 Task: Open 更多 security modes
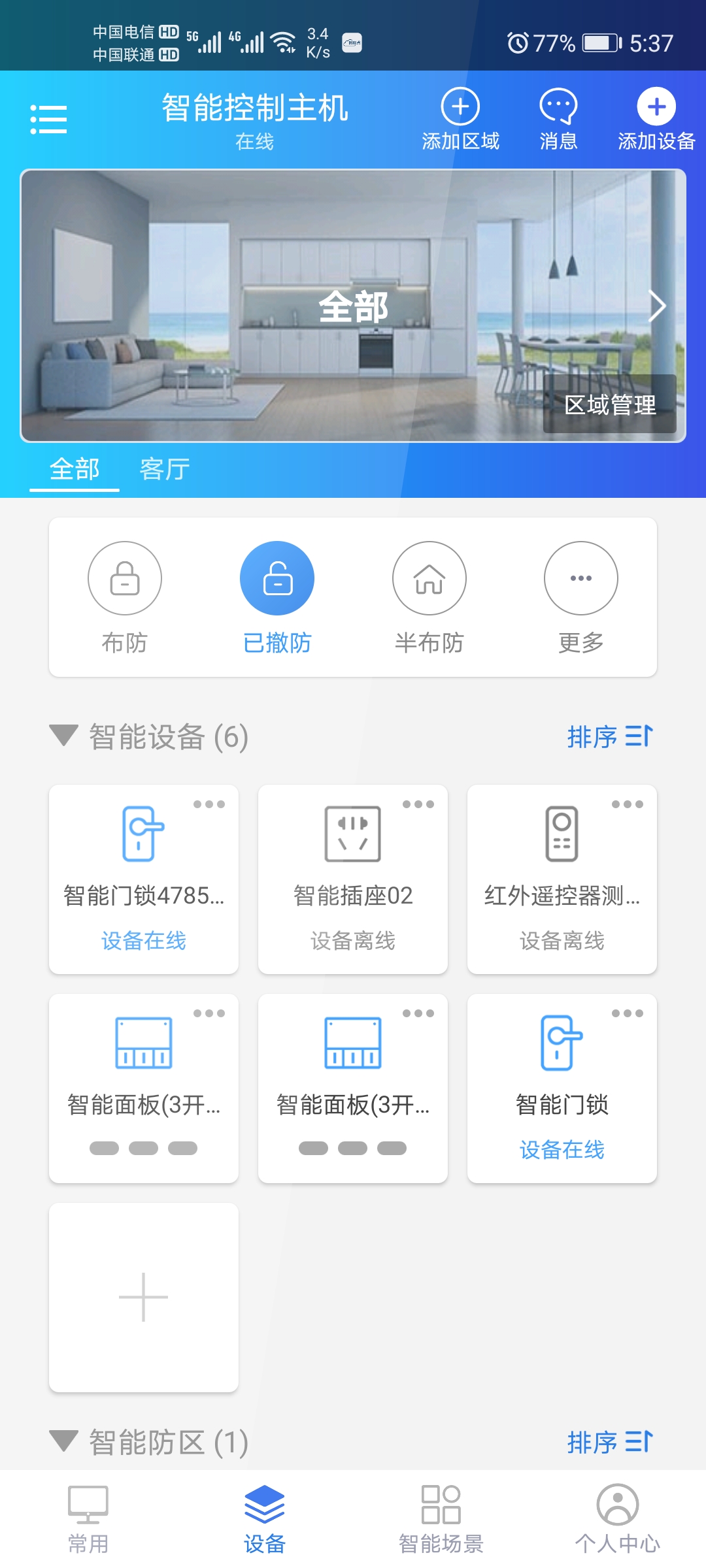[x=580, y=578]
